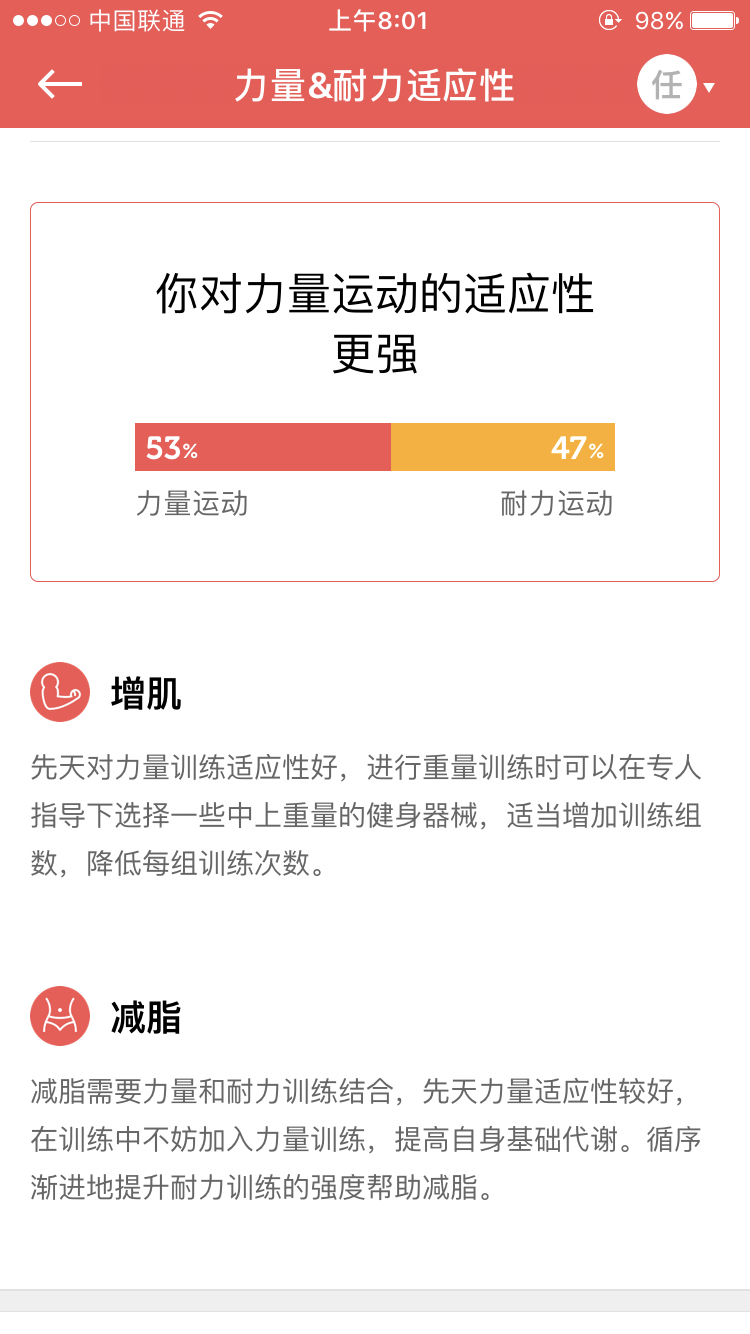This screenshot has height=1334, width=750.
Task: Open the 任 profile switcher dropdown
Action: click(x=676, y=85)
